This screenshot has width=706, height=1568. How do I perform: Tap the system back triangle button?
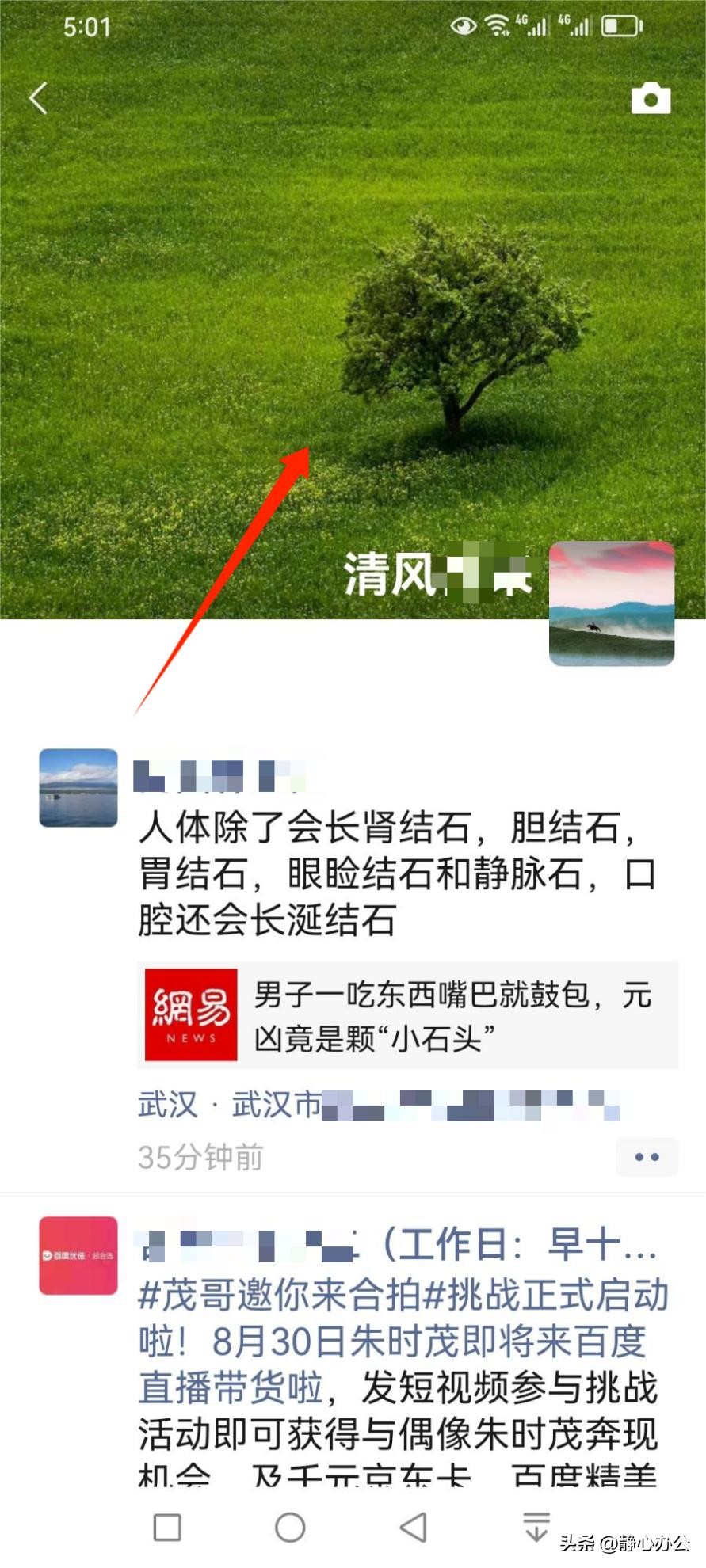(x=413, y=1528)
